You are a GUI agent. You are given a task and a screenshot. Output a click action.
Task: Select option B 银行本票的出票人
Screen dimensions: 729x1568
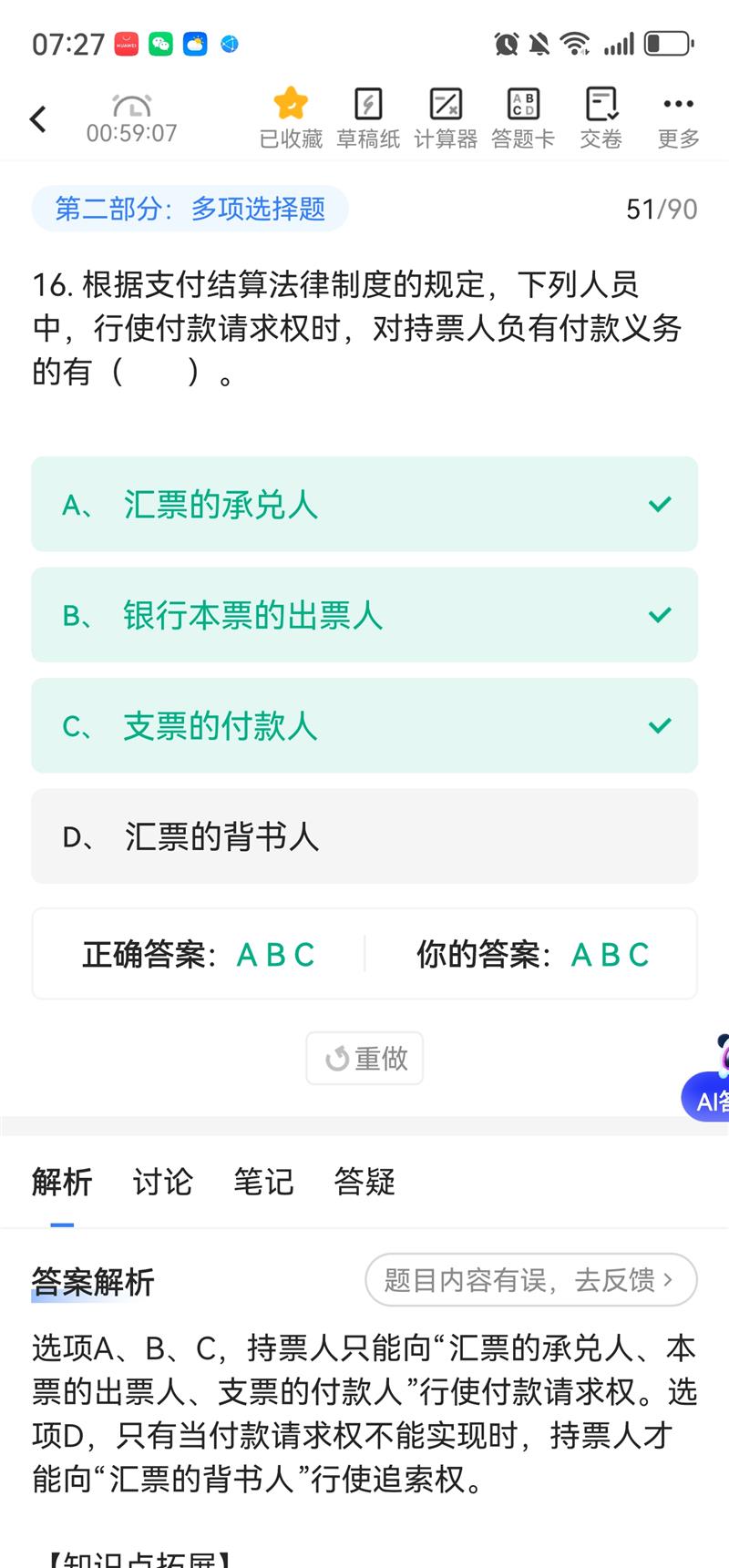pos(364,615)
